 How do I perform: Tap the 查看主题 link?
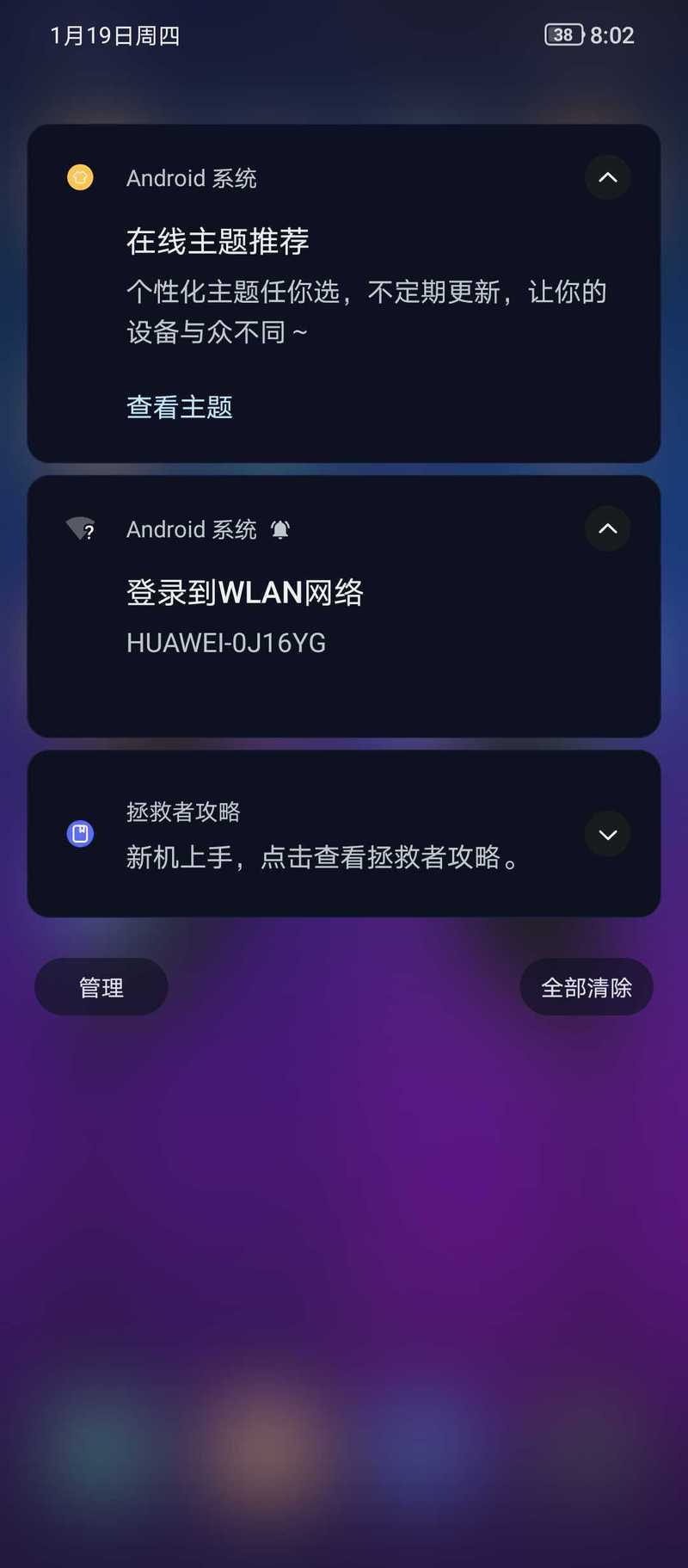180,407
